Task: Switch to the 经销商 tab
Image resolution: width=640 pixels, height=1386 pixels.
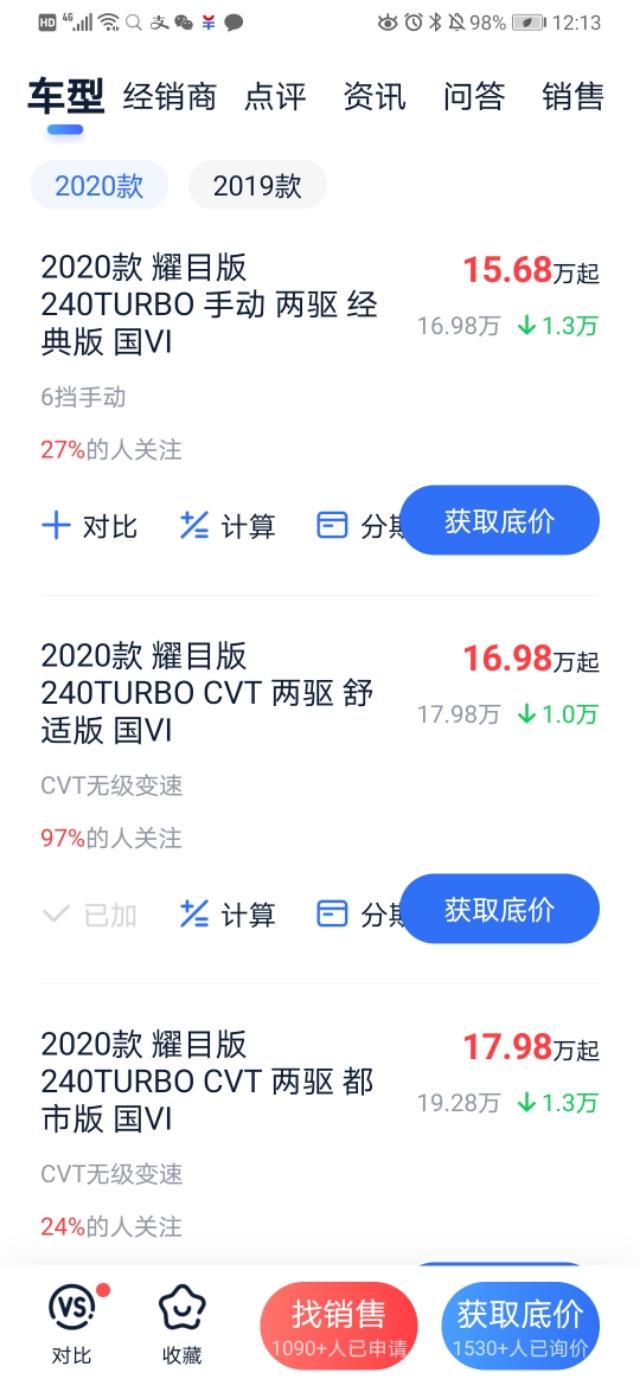Action: pyautogui.click(x=169, y=97)
